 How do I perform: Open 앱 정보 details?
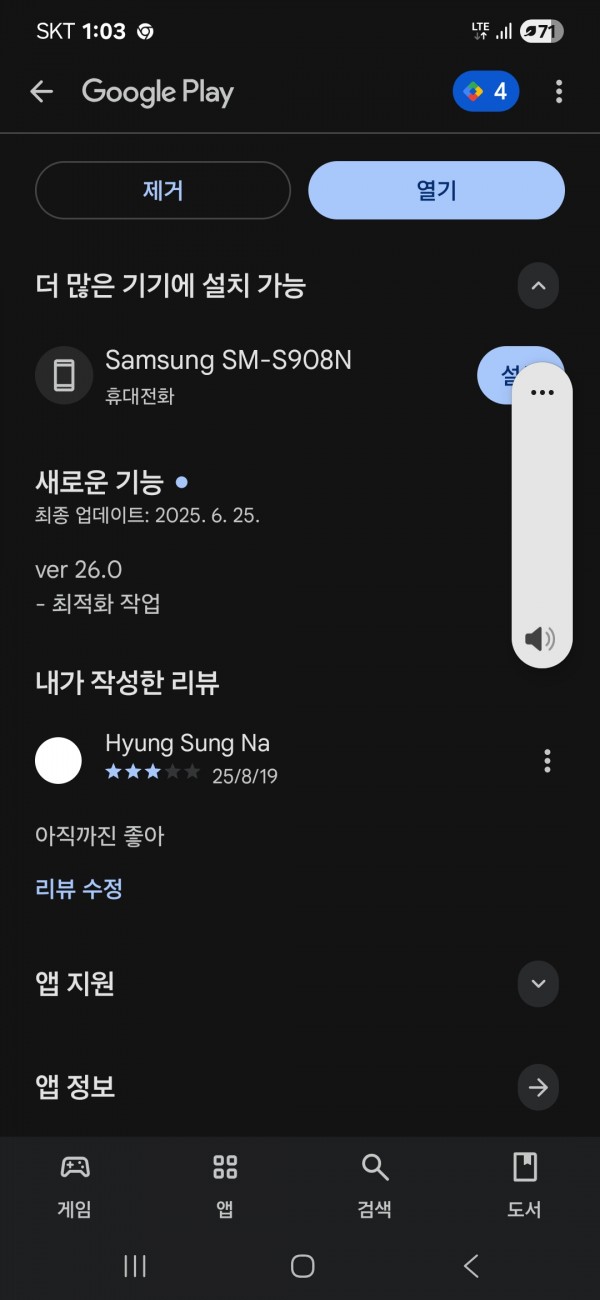pos(538,1087)
